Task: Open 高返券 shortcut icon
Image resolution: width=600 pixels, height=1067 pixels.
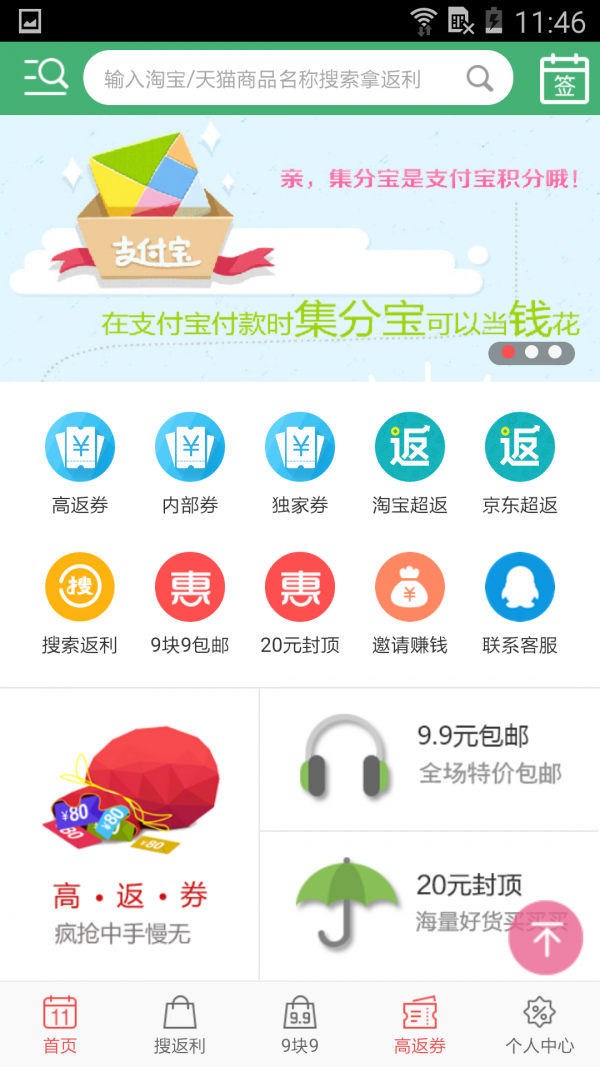Action: pos(80,447)
